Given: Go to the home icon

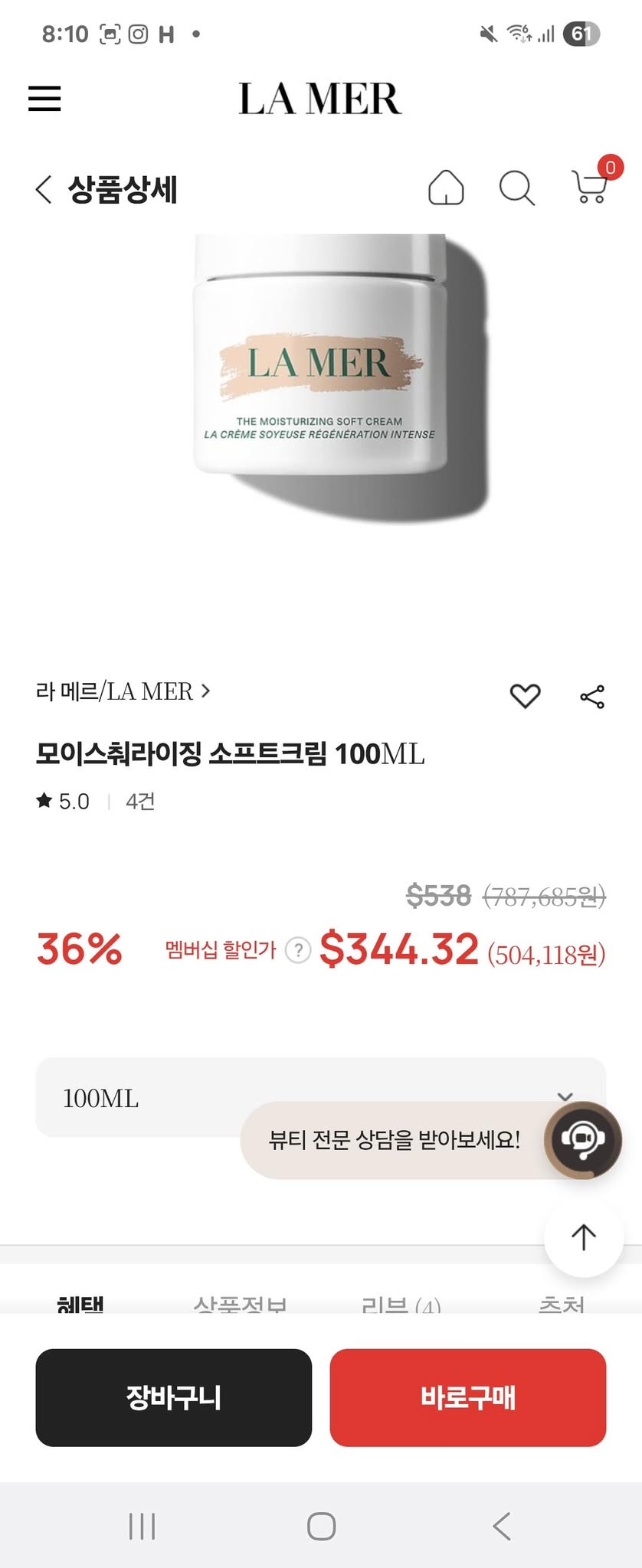Looking at the screenshot, I should tap(446, 188).
